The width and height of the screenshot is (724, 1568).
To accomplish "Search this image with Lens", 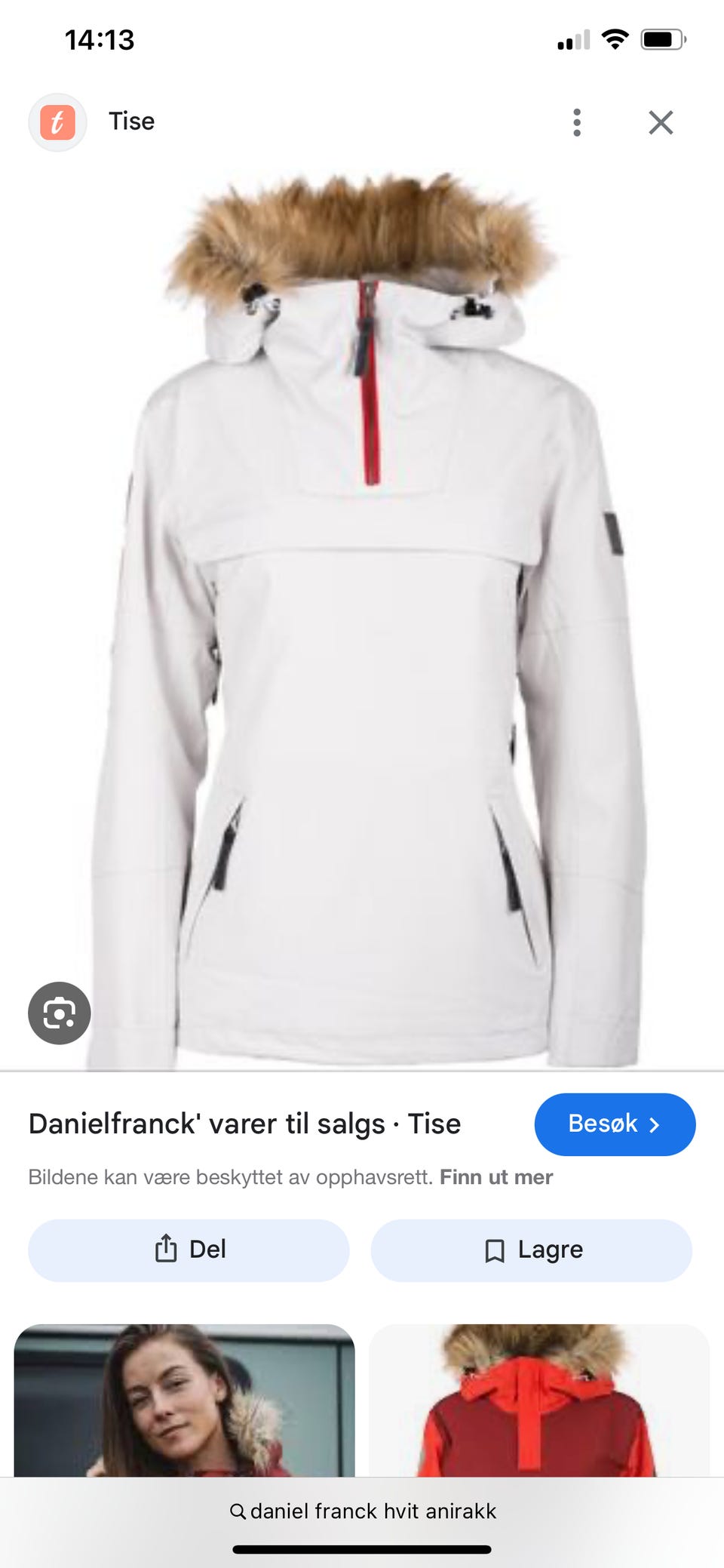I will click(x=60, y=1013).
